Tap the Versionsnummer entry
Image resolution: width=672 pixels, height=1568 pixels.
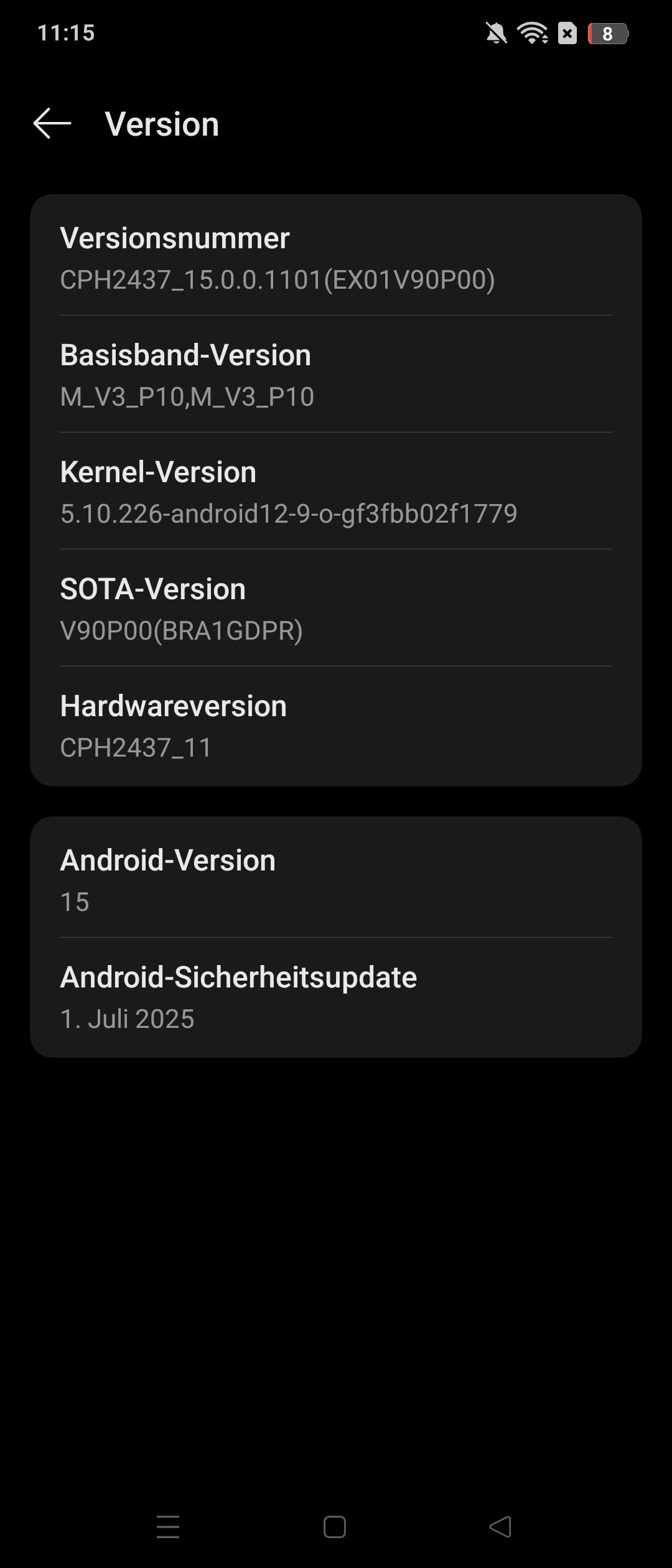(x=174, y=238)
